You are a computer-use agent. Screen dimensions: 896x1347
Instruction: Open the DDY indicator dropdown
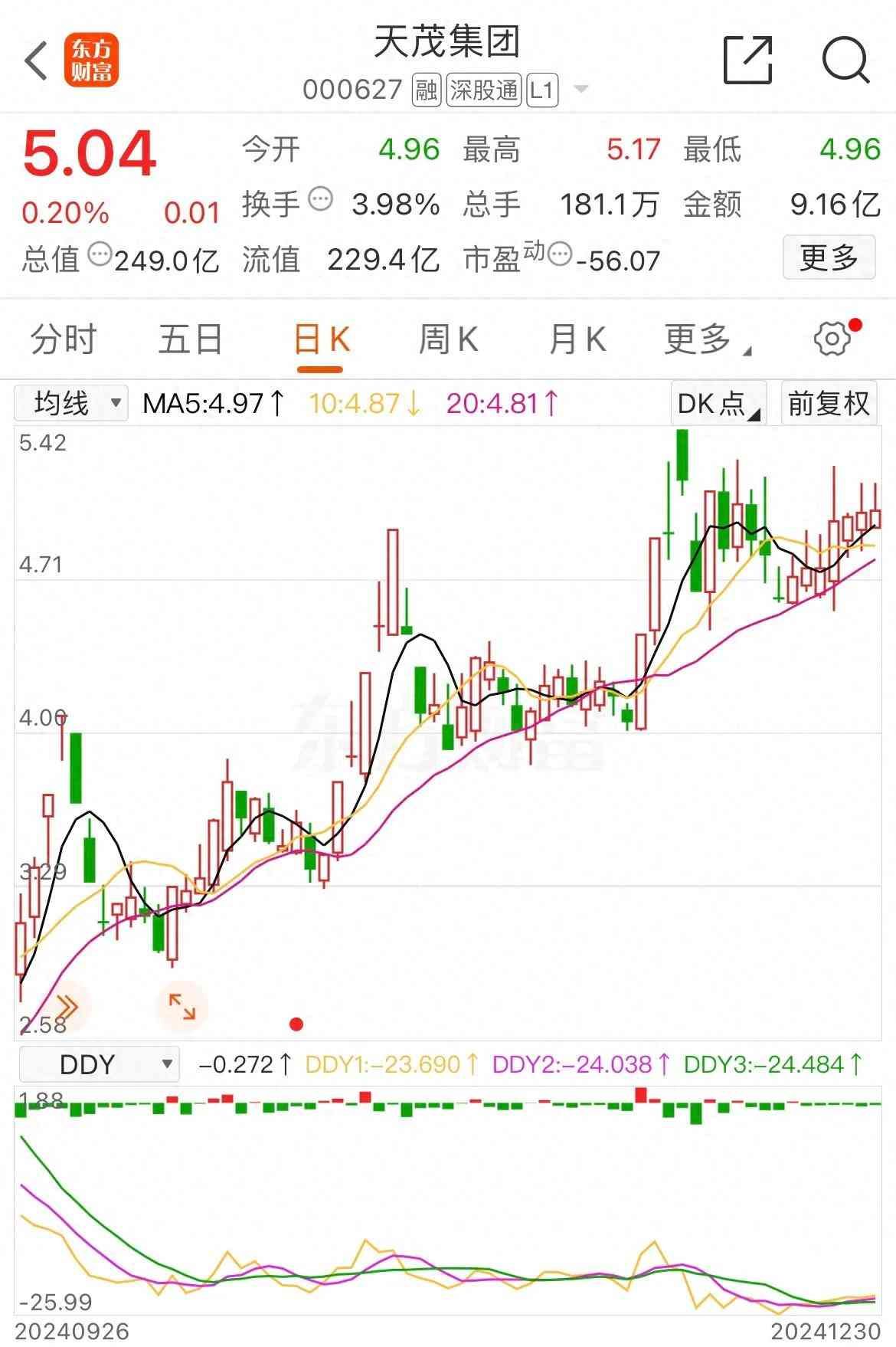click(99, 1064)
